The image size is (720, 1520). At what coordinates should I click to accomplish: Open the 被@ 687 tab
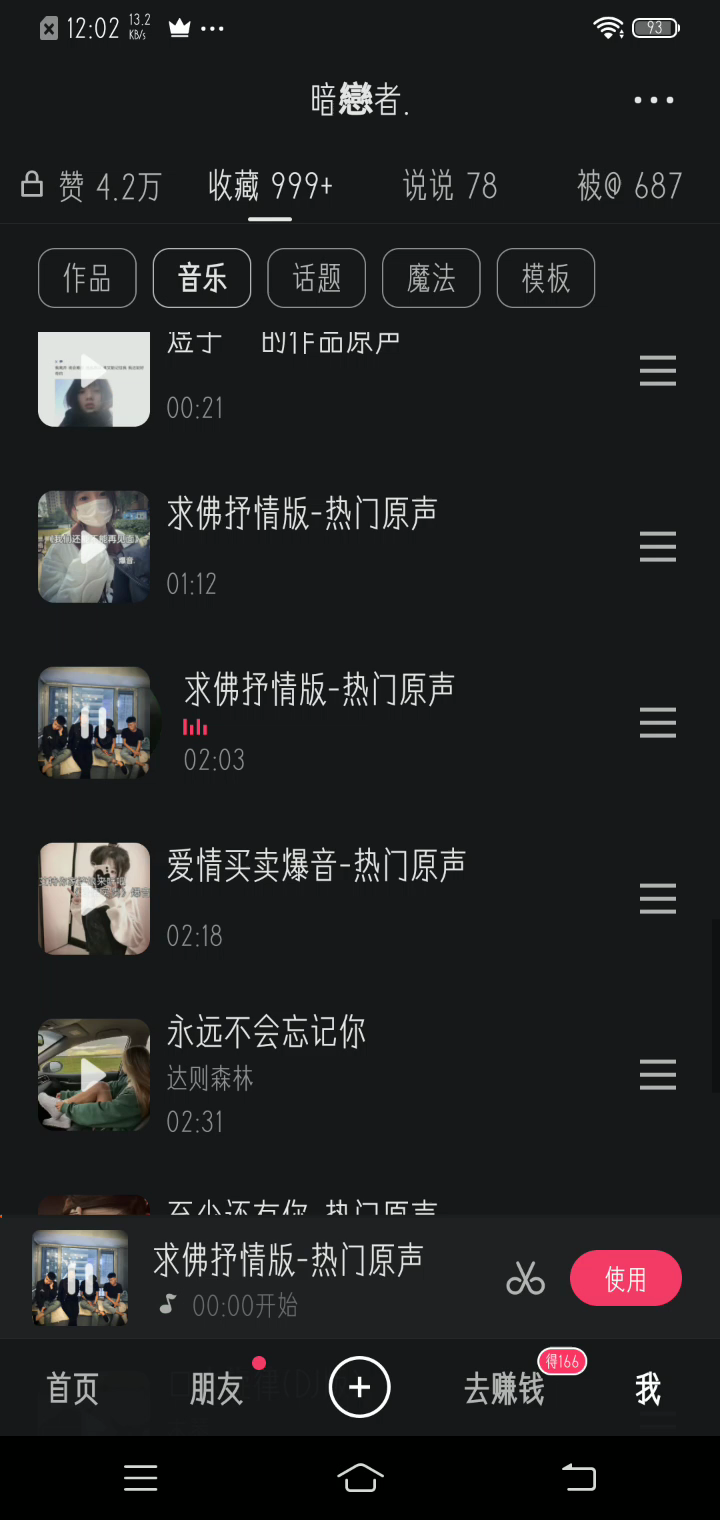pos(629,186)
